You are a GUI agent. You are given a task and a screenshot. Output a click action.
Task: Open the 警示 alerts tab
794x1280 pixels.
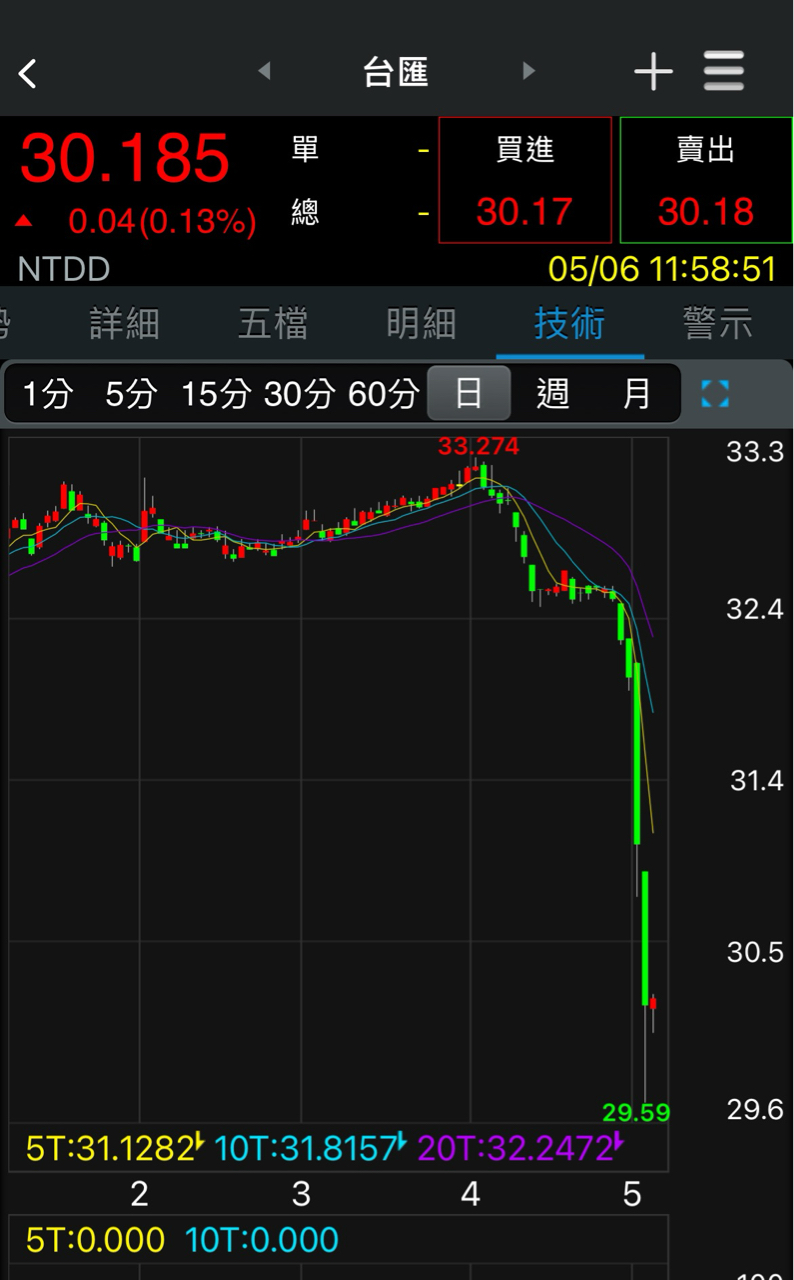click(x=717, y=324)
